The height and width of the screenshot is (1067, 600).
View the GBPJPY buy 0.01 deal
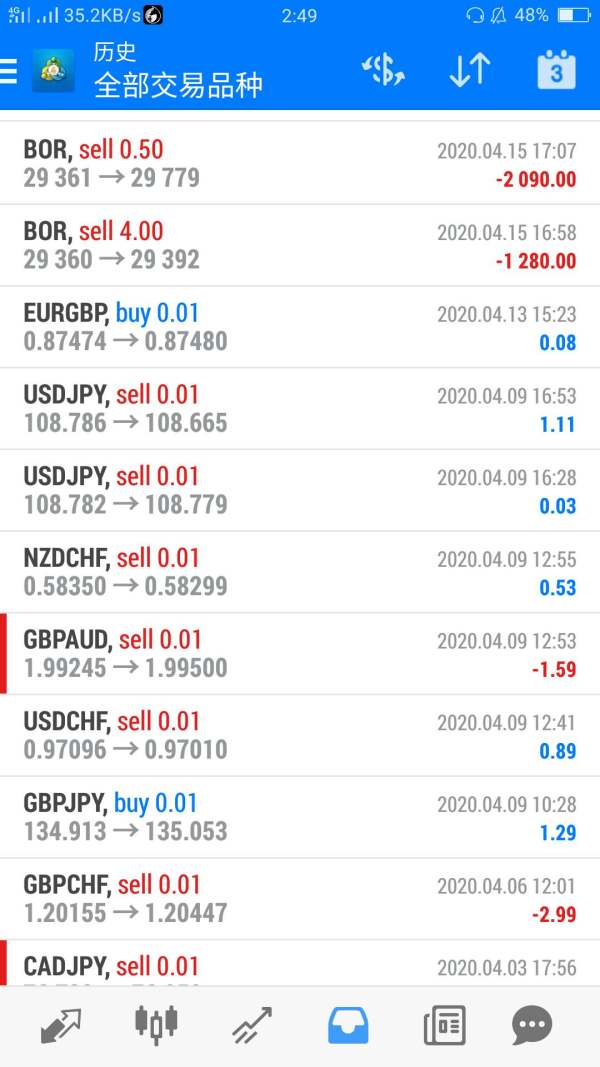pos(300,817)
